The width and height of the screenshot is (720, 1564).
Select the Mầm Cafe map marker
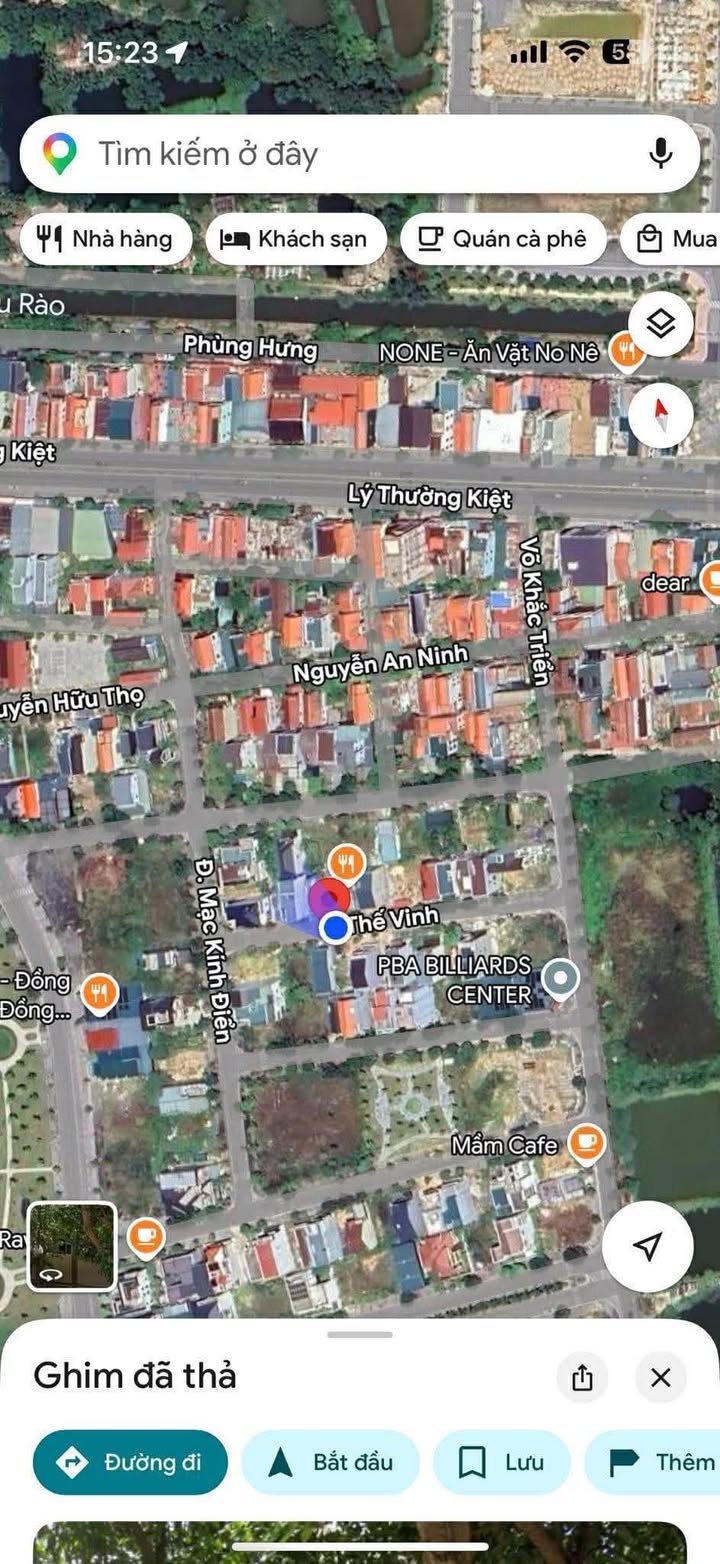[586, 1144]
